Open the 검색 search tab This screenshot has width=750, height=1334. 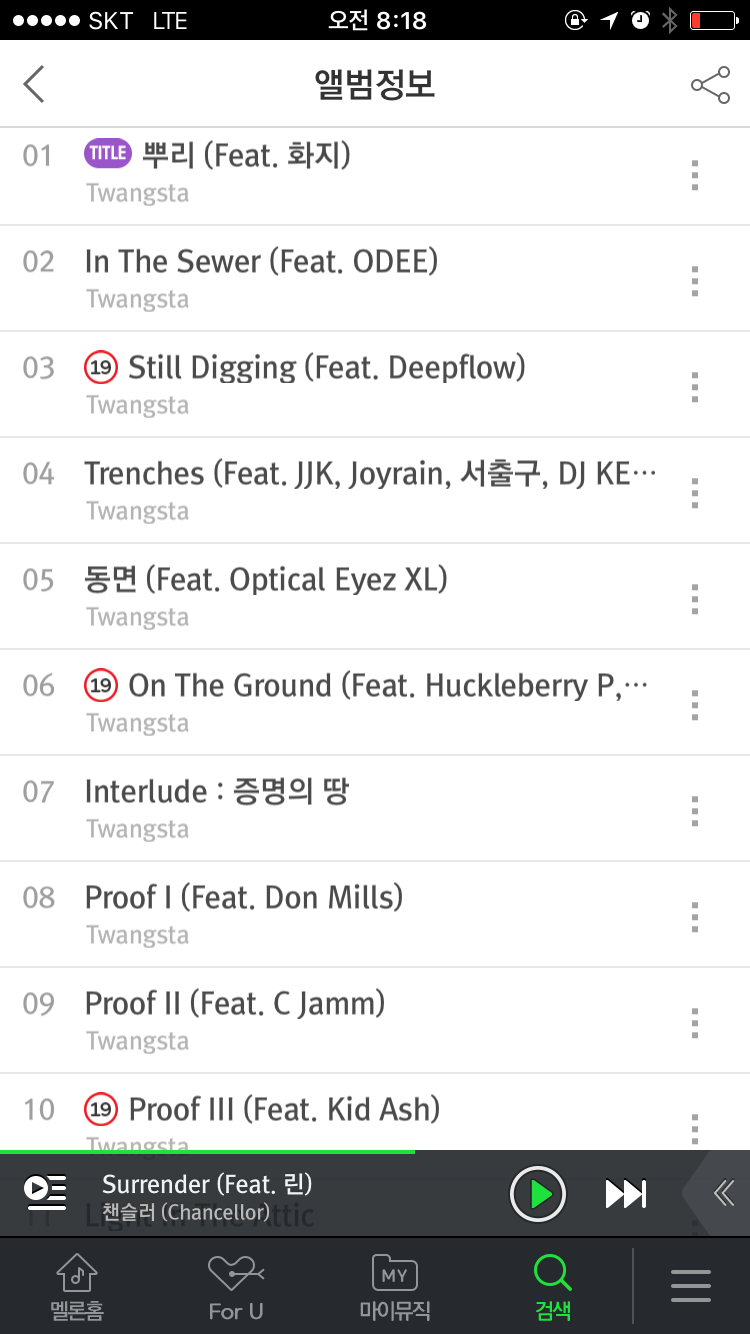click(552, 1287)
